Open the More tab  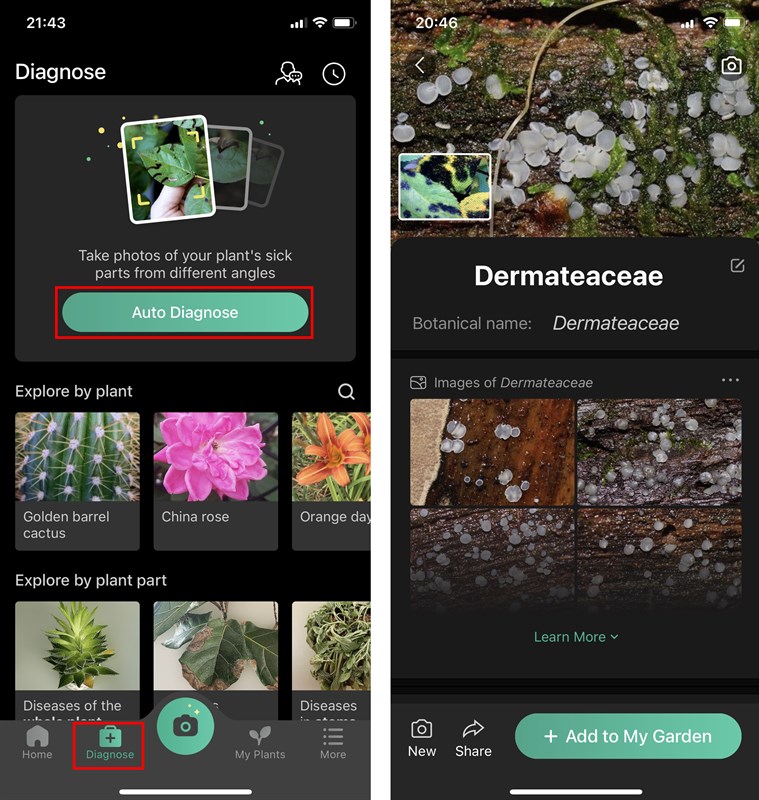click(333, 743)
